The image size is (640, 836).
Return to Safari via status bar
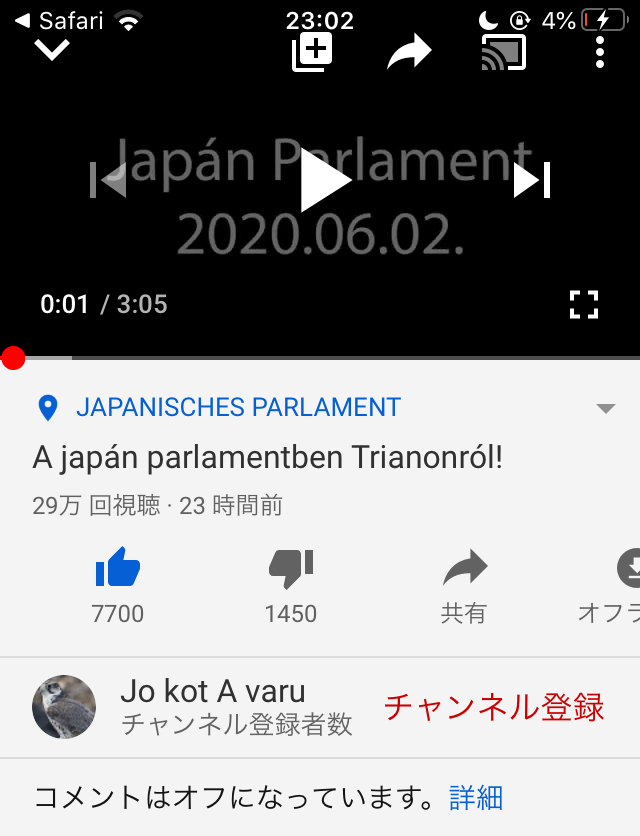coord(60,20)
